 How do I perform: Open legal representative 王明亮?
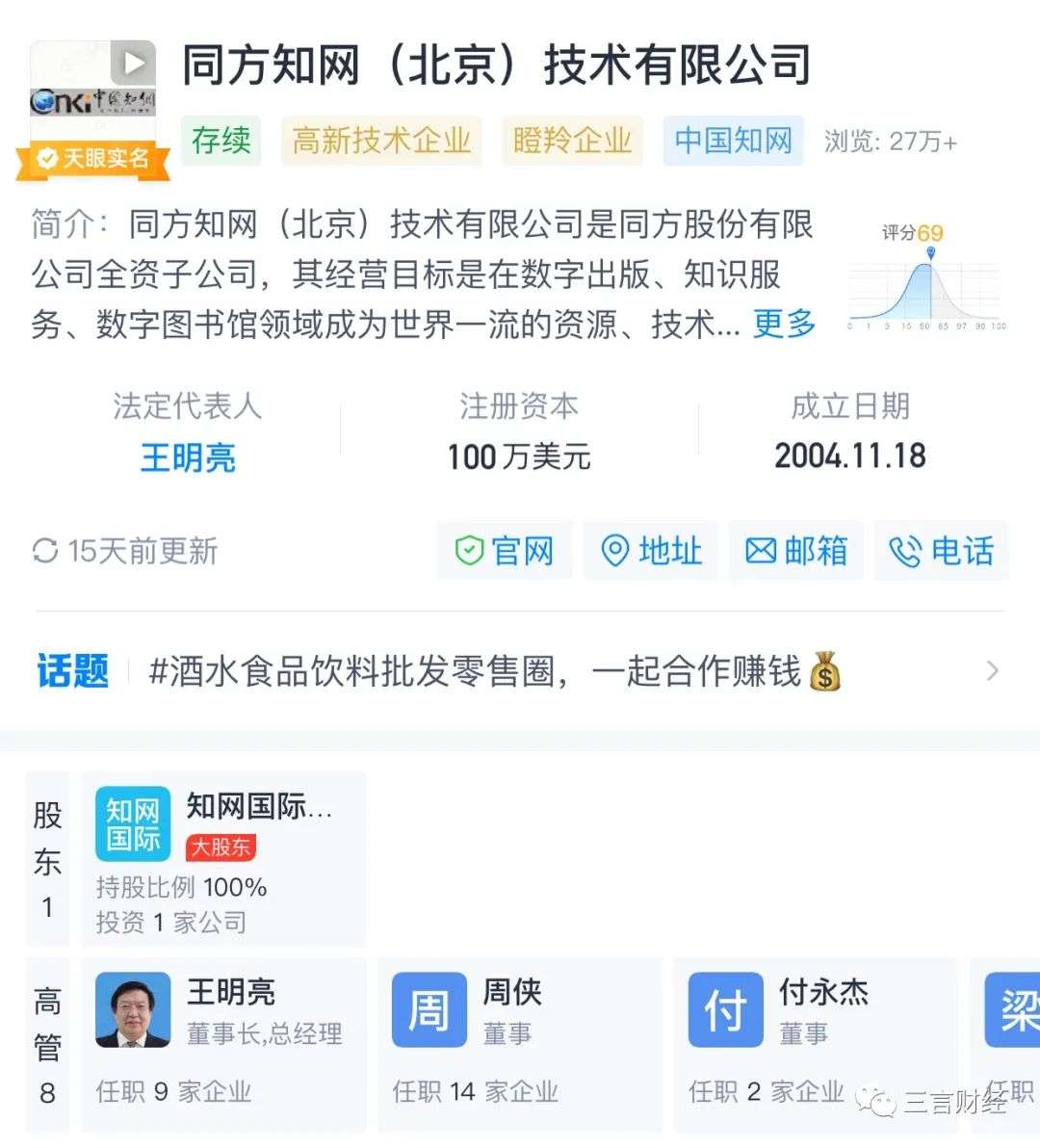click(188, 456)
